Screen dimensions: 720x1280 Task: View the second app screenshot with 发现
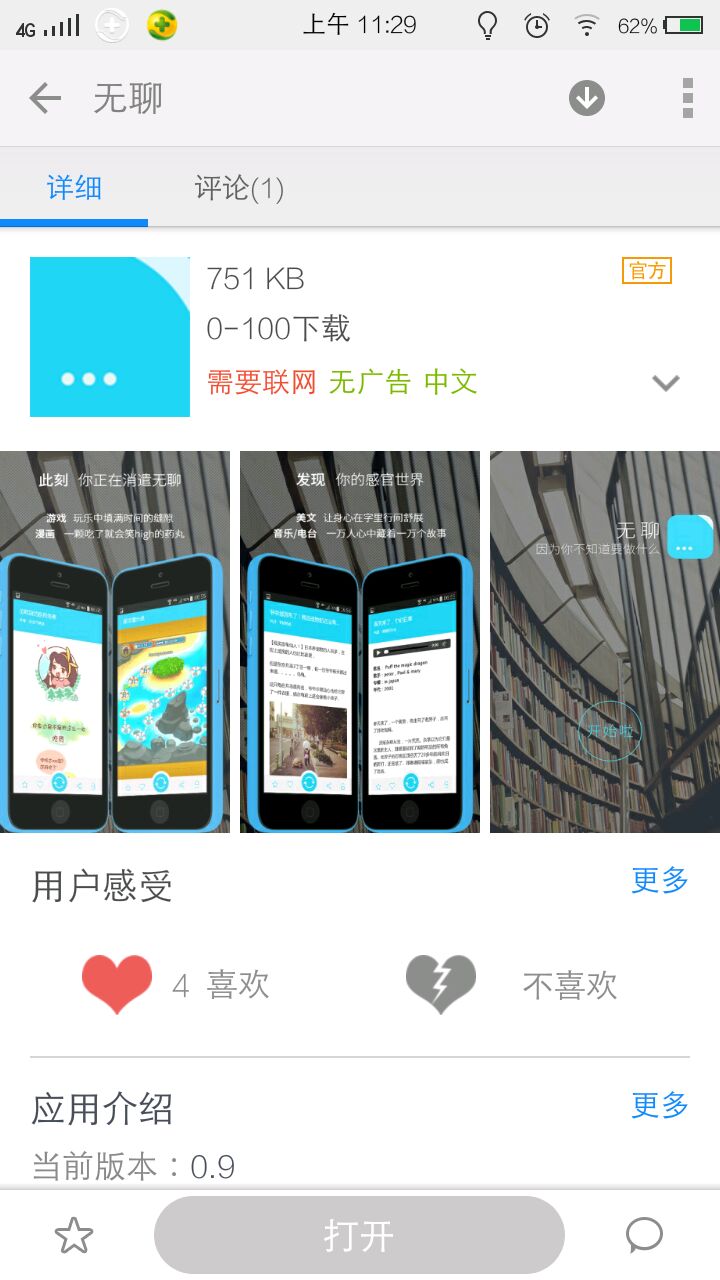pos(360,642)
